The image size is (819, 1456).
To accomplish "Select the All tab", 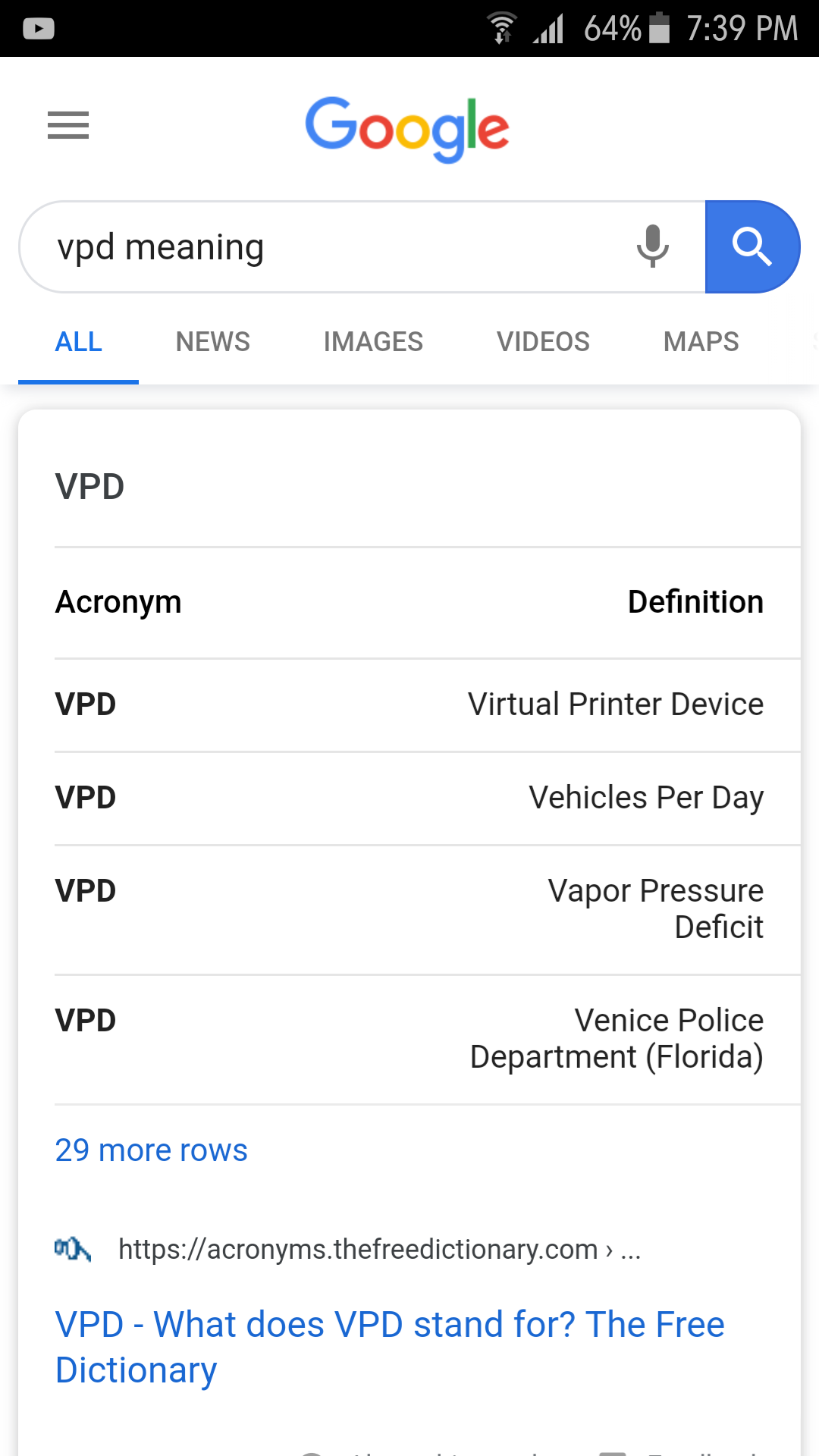I will (78, 342).
